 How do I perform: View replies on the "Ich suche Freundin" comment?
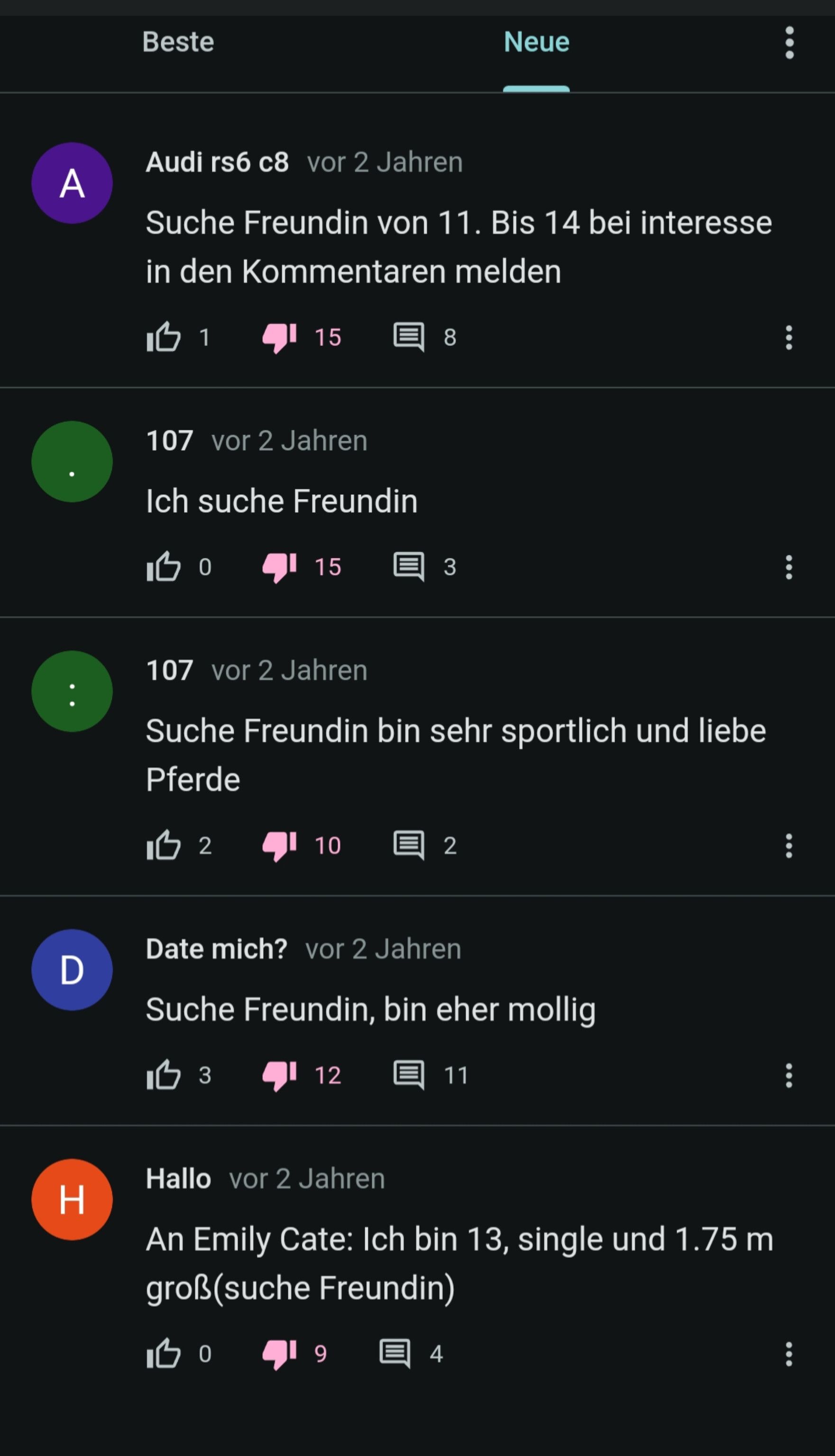[x=408, y=566]
